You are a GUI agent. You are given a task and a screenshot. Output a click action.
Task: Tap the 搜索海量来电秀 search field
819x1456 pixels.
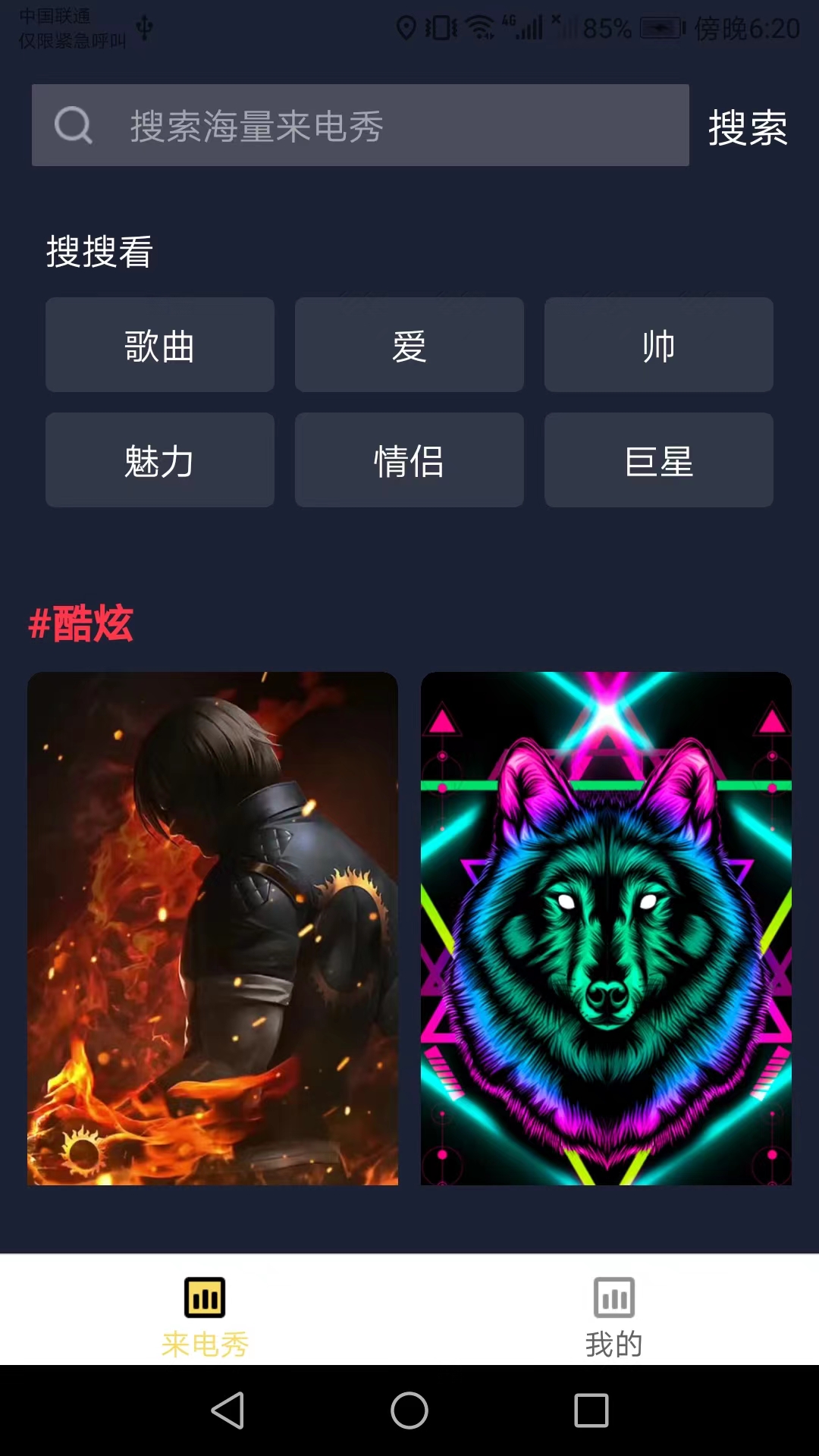coord(360,125)
